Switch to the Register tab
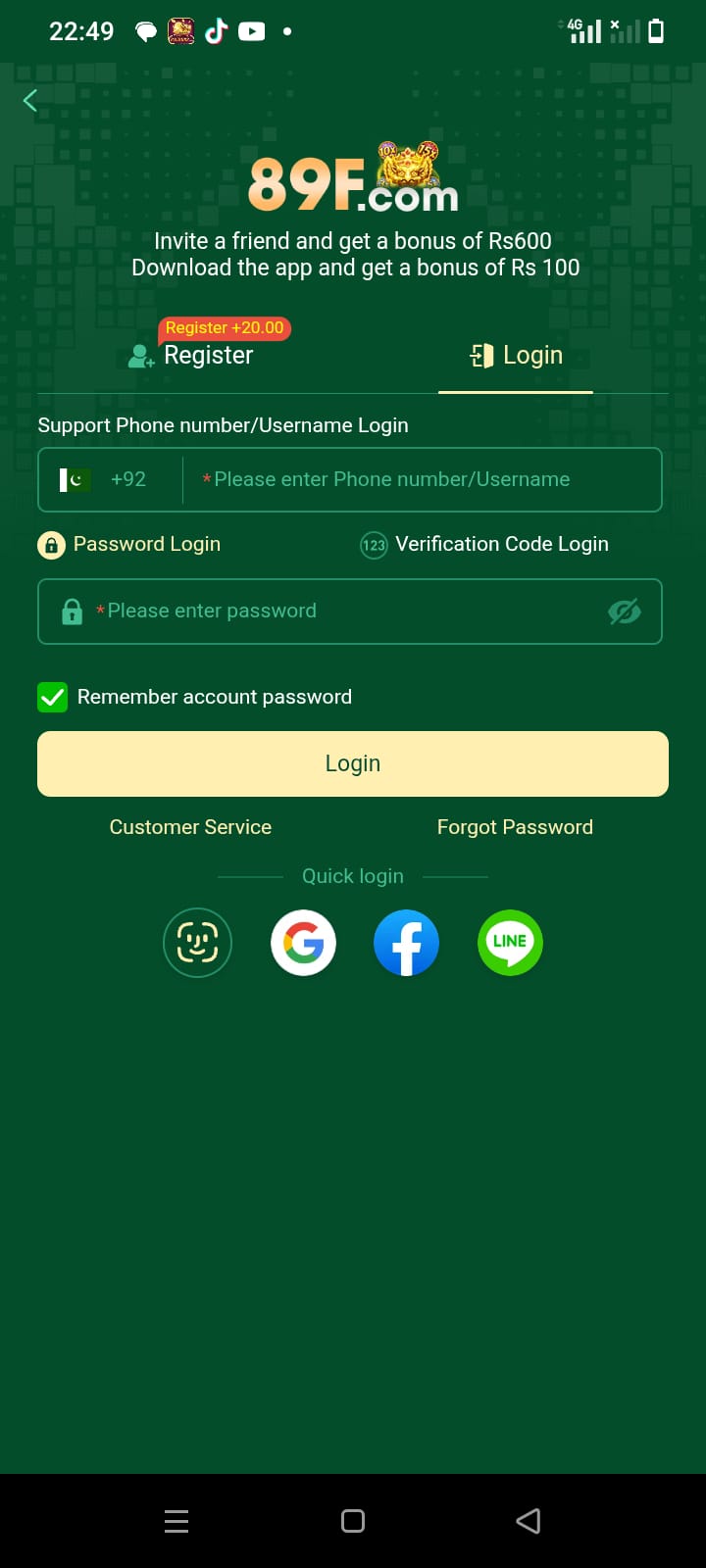This screenshot has height=1568, width=706. click(x=191, y=356)
